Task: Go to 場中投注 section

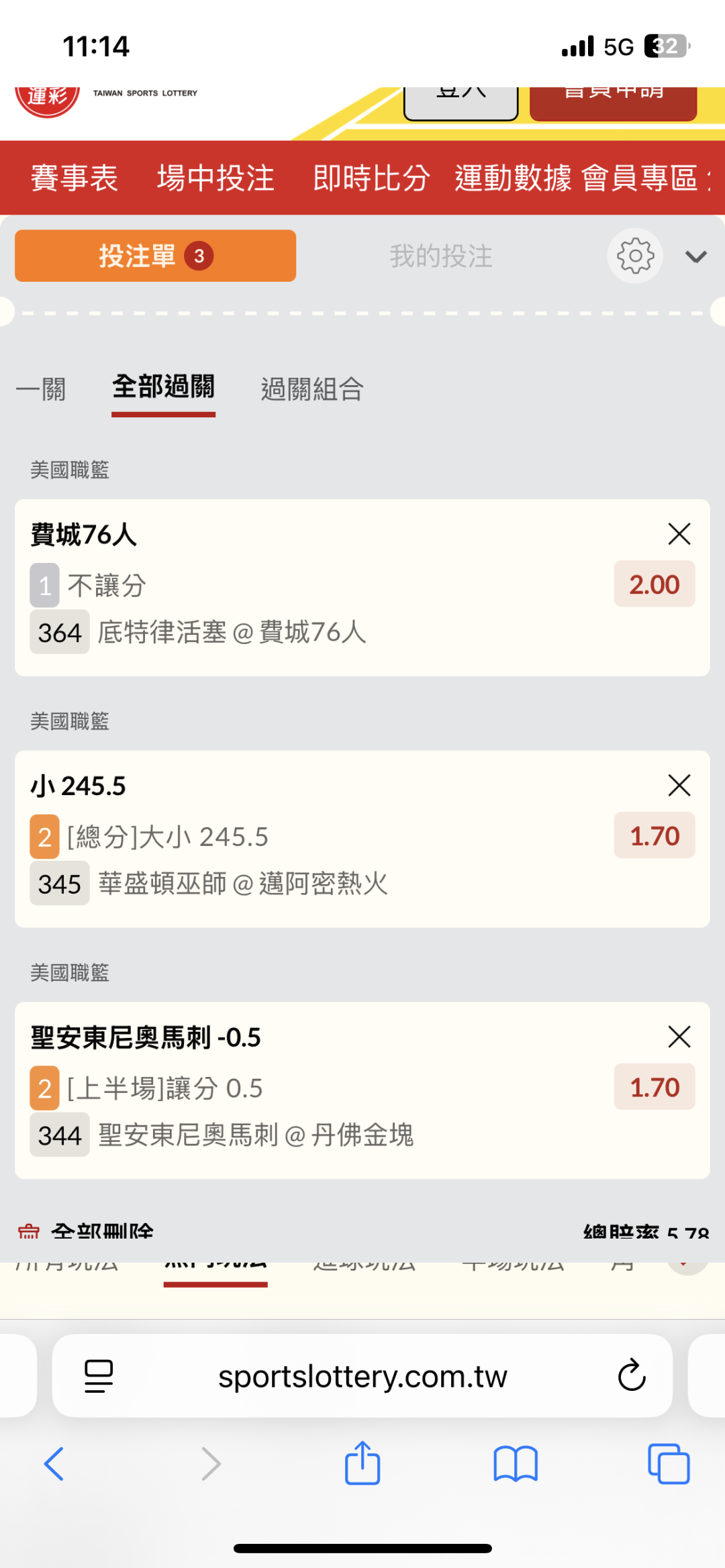Action: tap(215, 178)
